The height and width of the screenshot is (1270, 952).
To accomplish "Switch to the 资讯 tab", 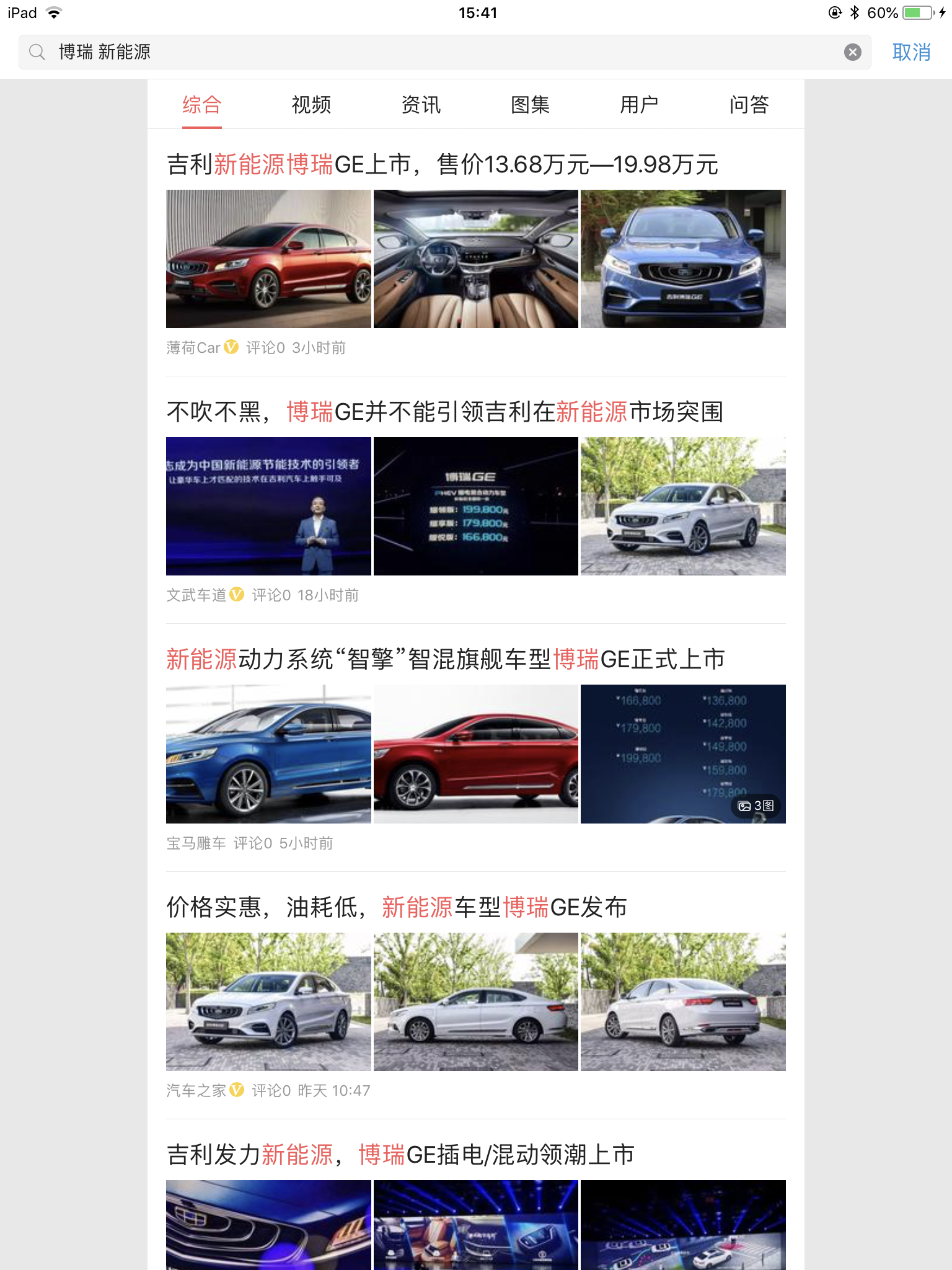I will pos(421,105).
